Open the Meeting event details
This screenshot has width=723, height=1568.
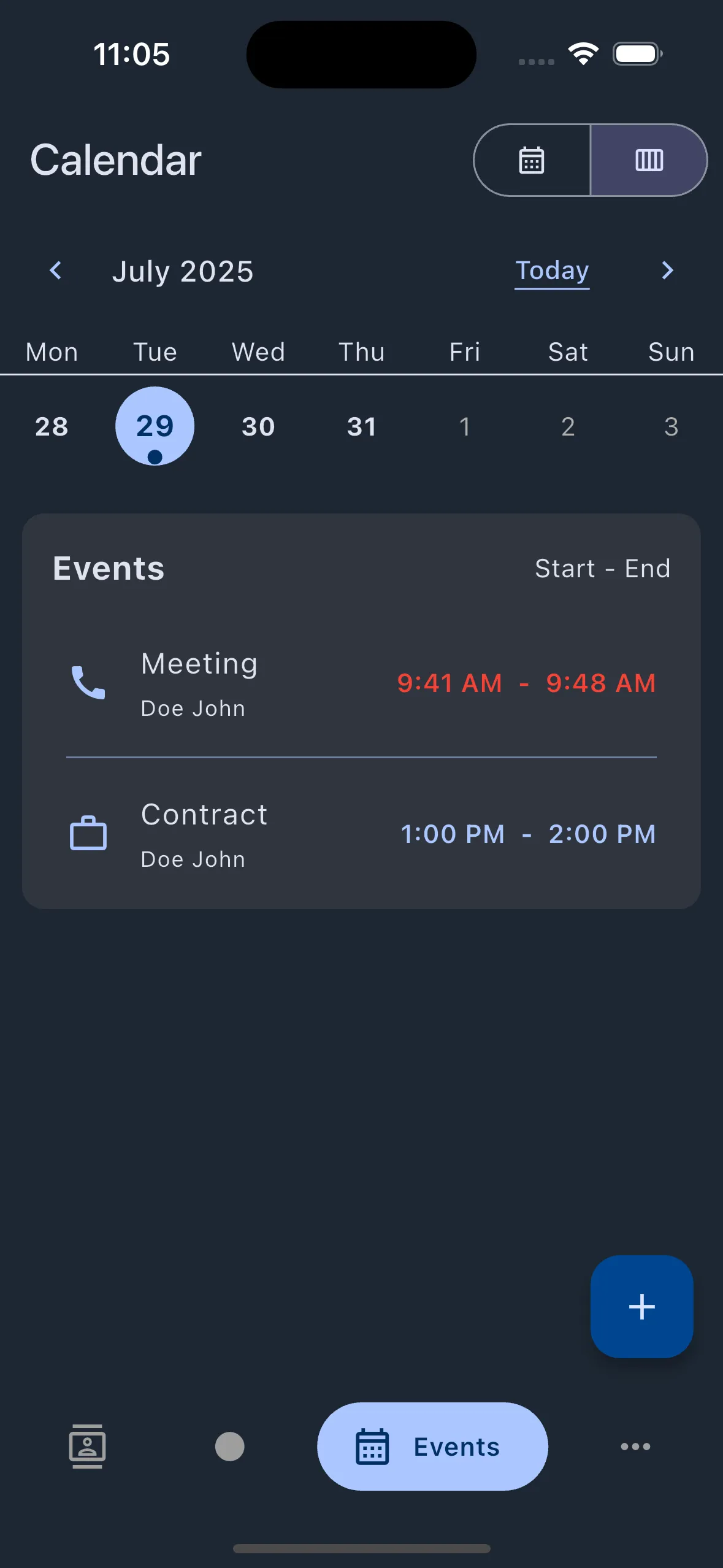(x=199, y=663)
